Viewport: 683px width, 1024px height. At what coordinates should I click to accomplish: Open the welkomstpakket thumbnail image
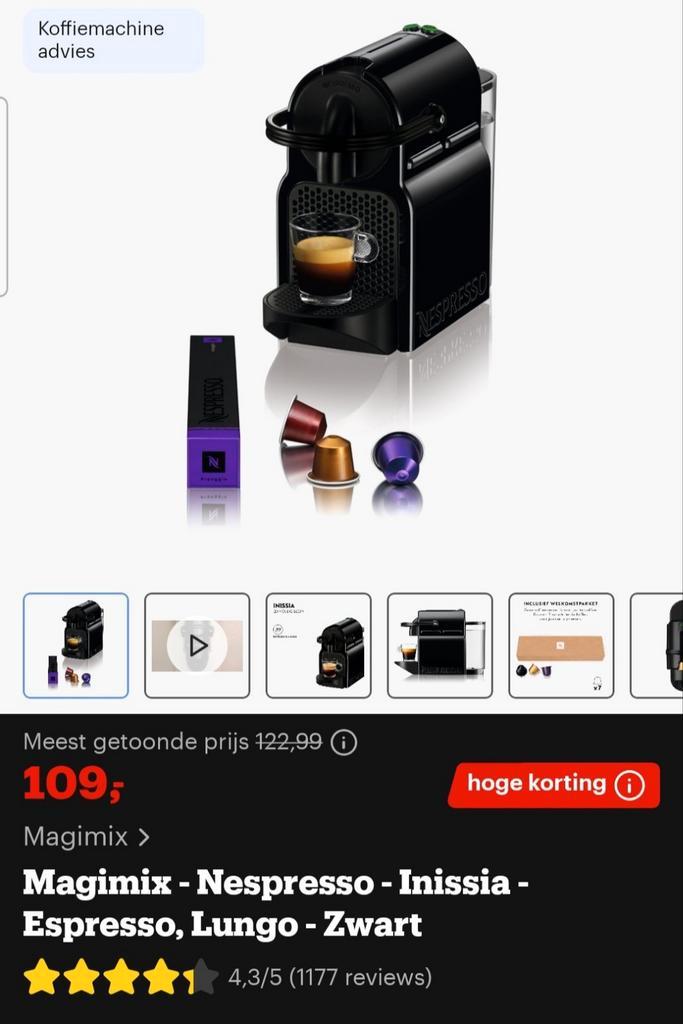(561, 645)
